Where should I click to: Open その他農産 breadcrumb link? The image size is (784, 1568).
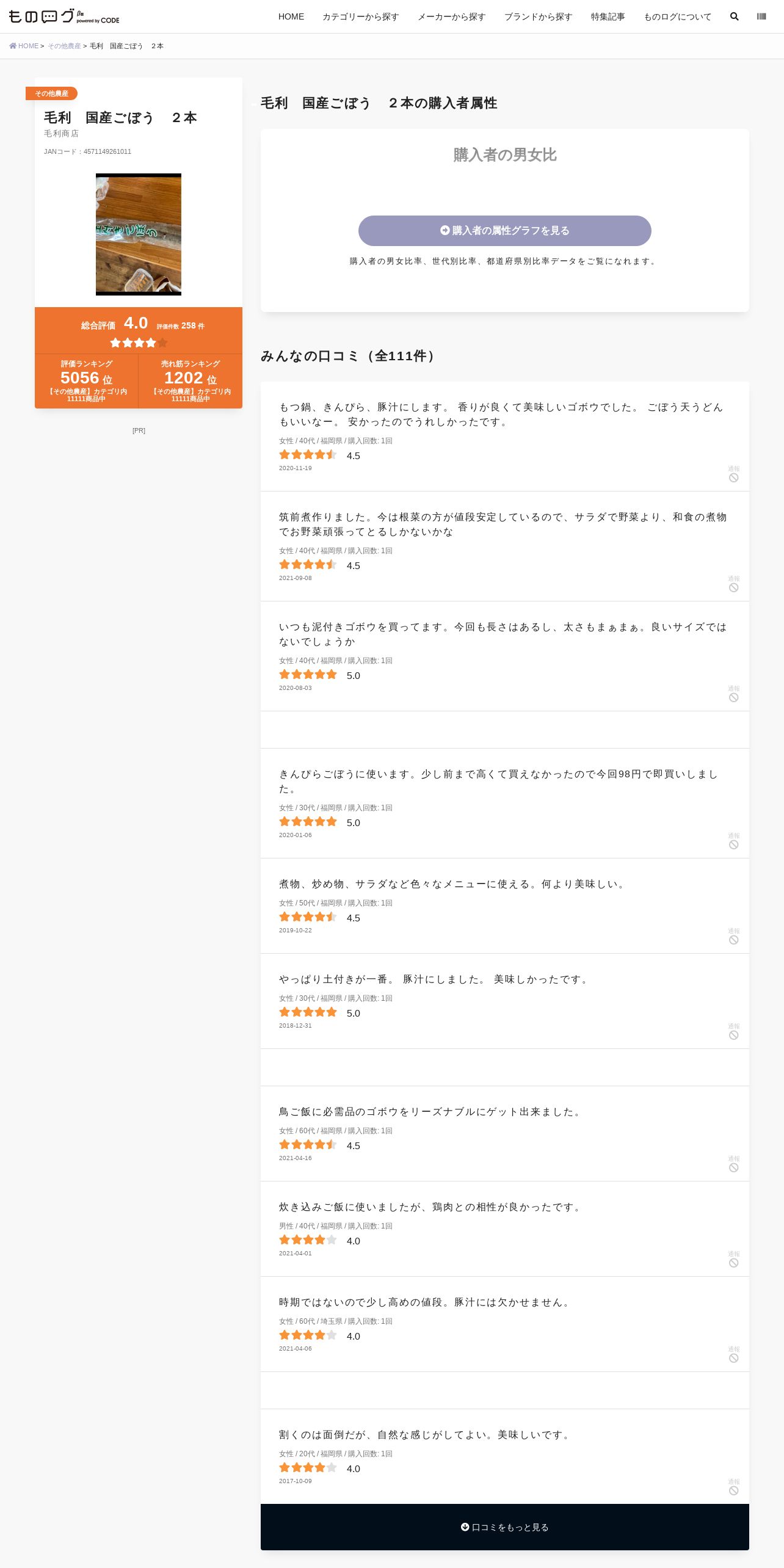[64, 46]
